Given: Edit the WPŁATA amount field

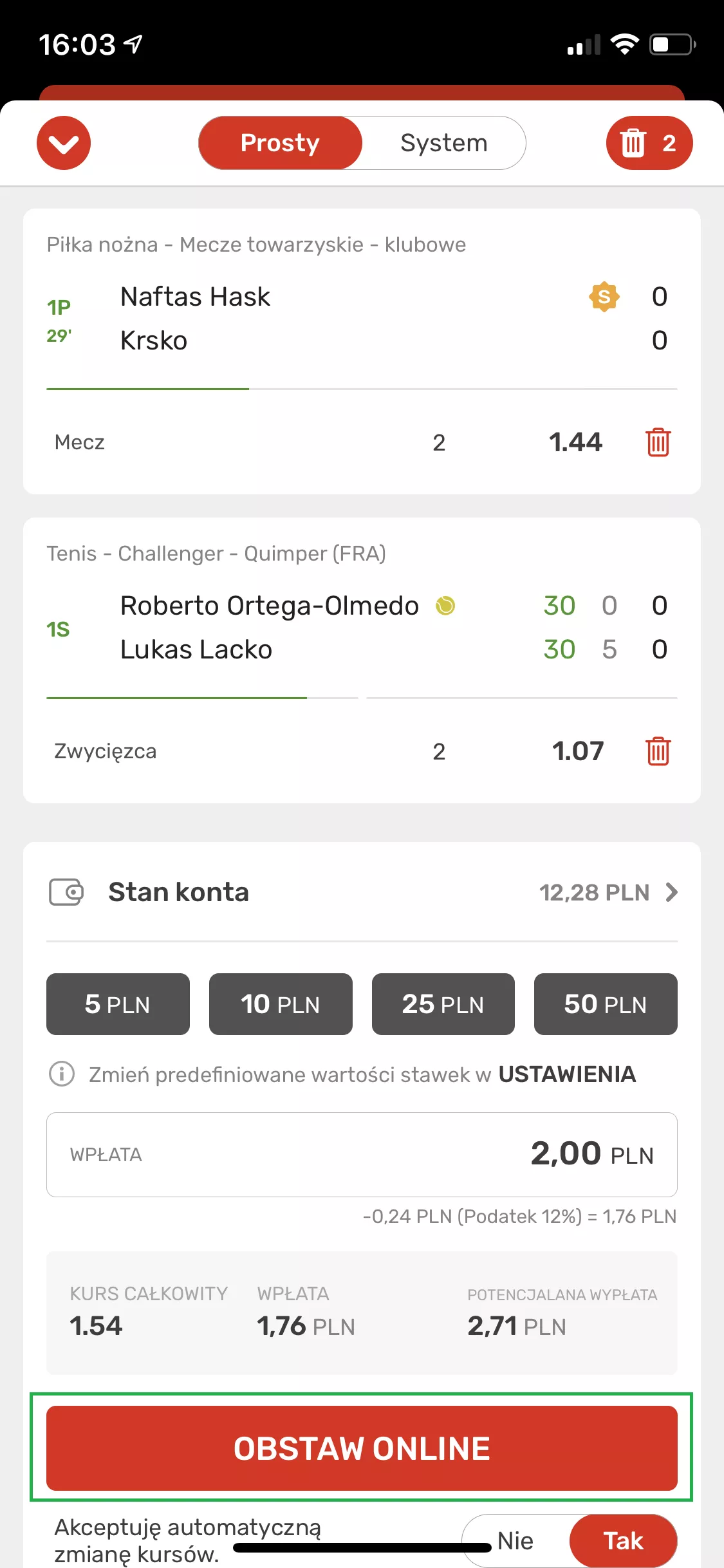Looking at the screenshot, I should click(362, 1155).
